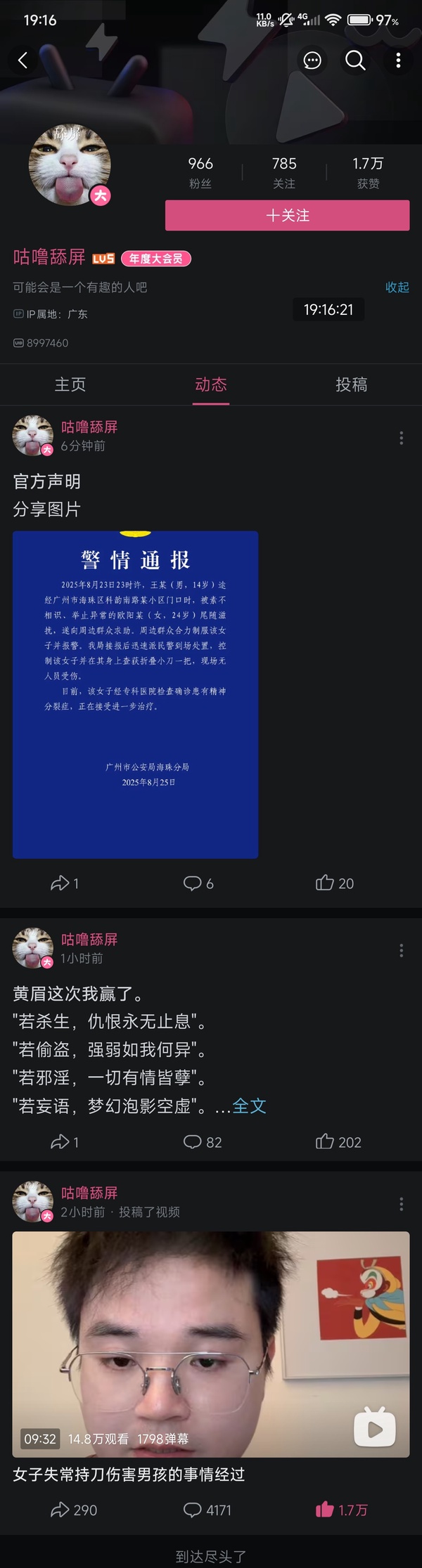Screen dimensions: 422x1568
Task: Expand 全文 on the 黄眉这次我赢了 post
Action: (x=249, y=1106)
